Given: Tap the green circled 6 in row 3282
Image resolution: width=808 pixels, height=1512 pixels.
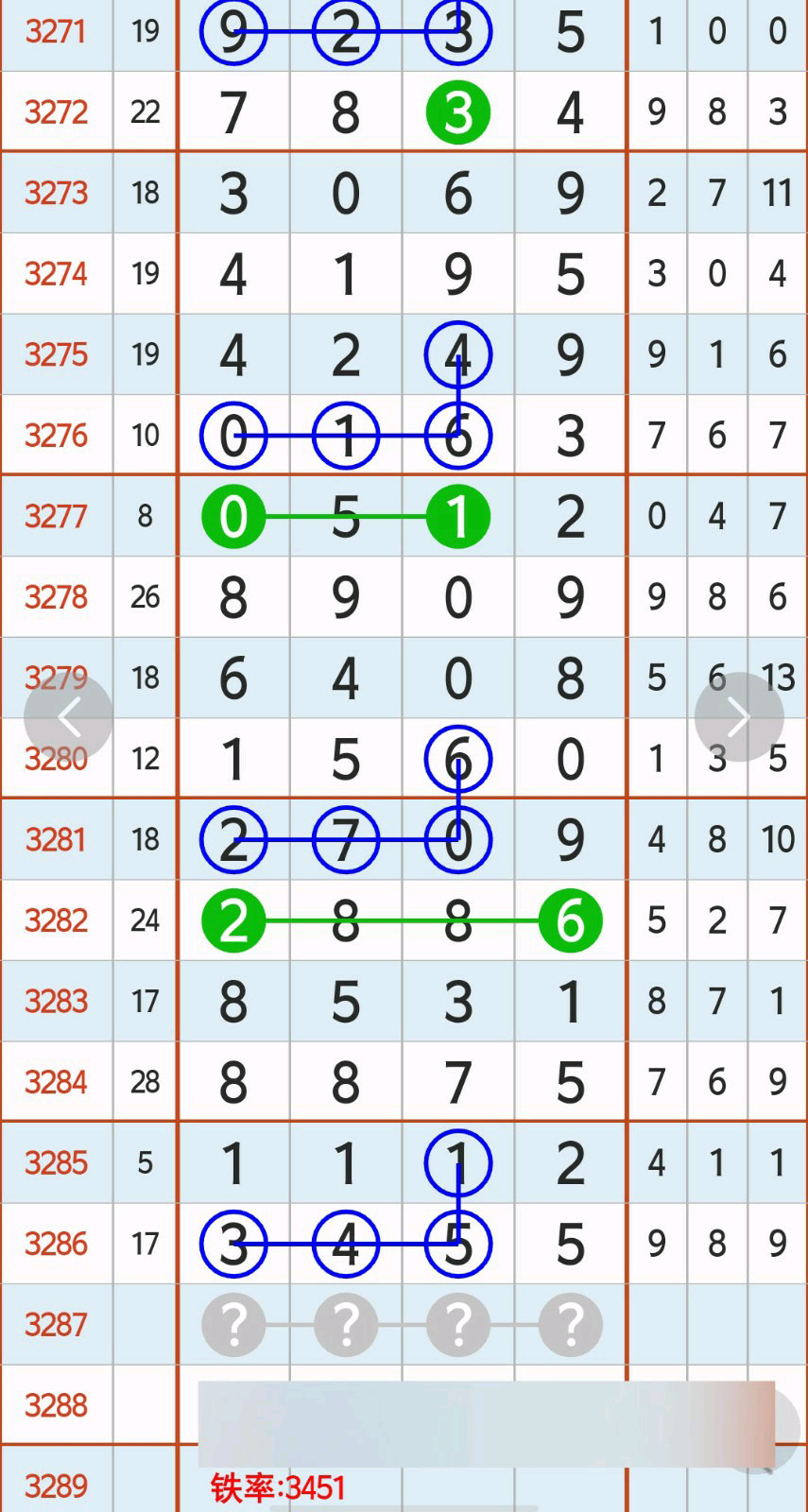Looking at the screenshot, I should [569, 920].
